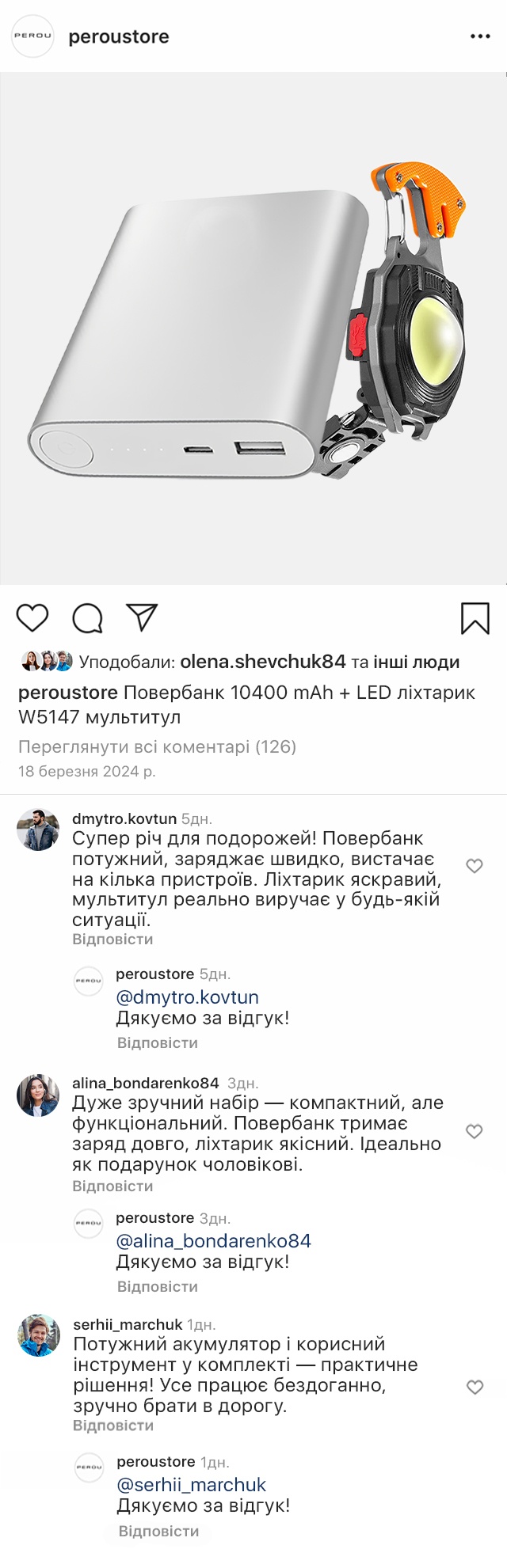The height and width of the screenshot is (1568, 507).
Task: Reply to alina_bondarenko84's comment
Action: pyautogui.click(x=112, y=1186)
